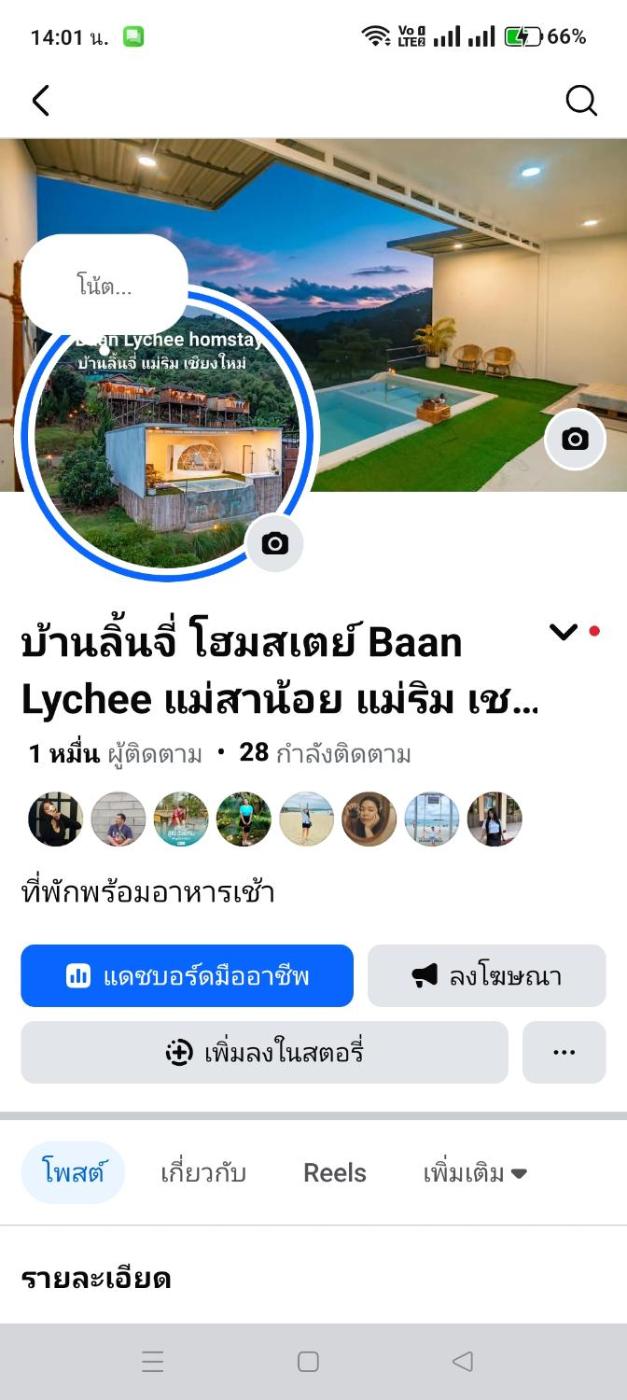Open the three-dot more options button
Image resolution: width=627 pixels, height=1400 pixels.
[x=564, y=1052]
